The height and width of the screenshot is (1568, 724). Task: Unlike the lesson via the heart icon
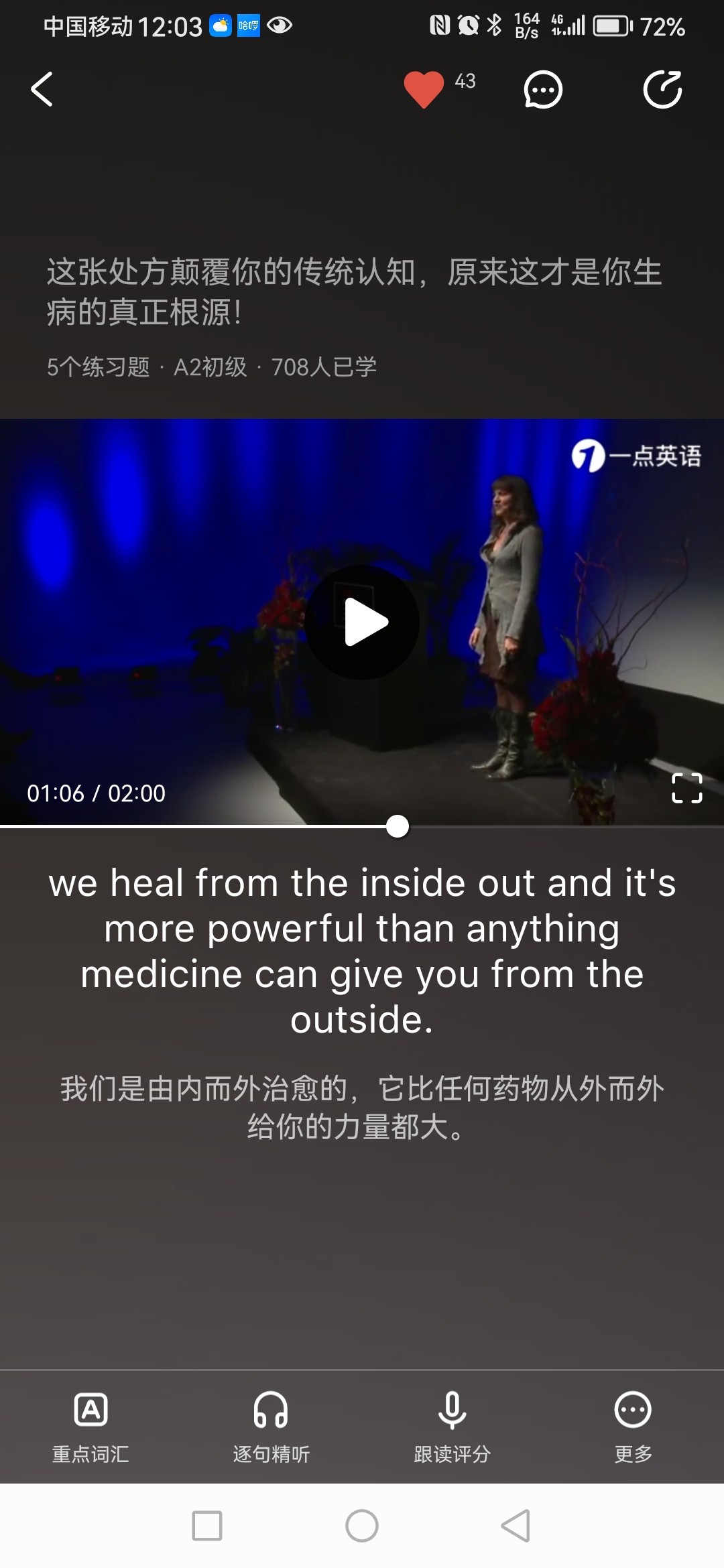(x=424, y=89)
